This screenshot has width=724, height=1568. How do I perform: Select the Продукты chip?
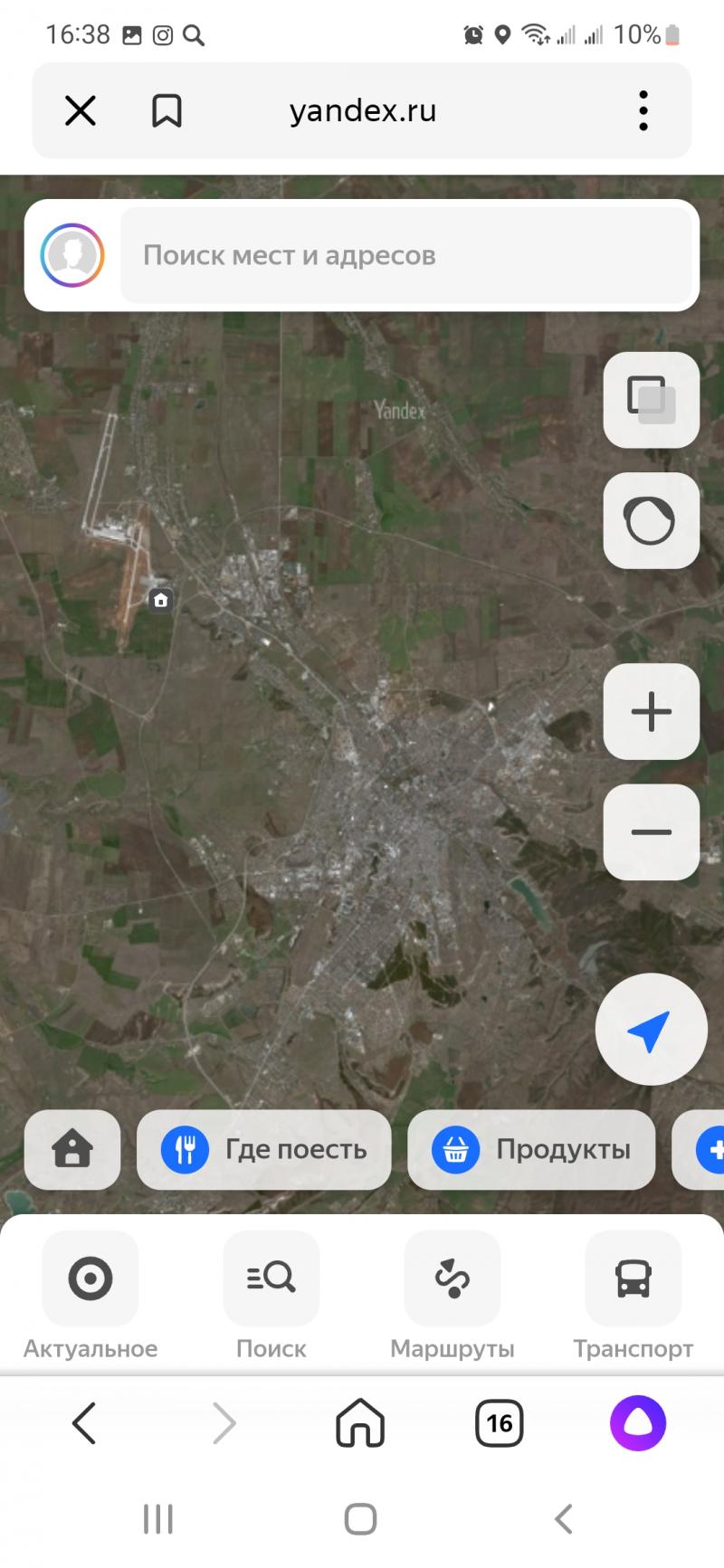531,1149
